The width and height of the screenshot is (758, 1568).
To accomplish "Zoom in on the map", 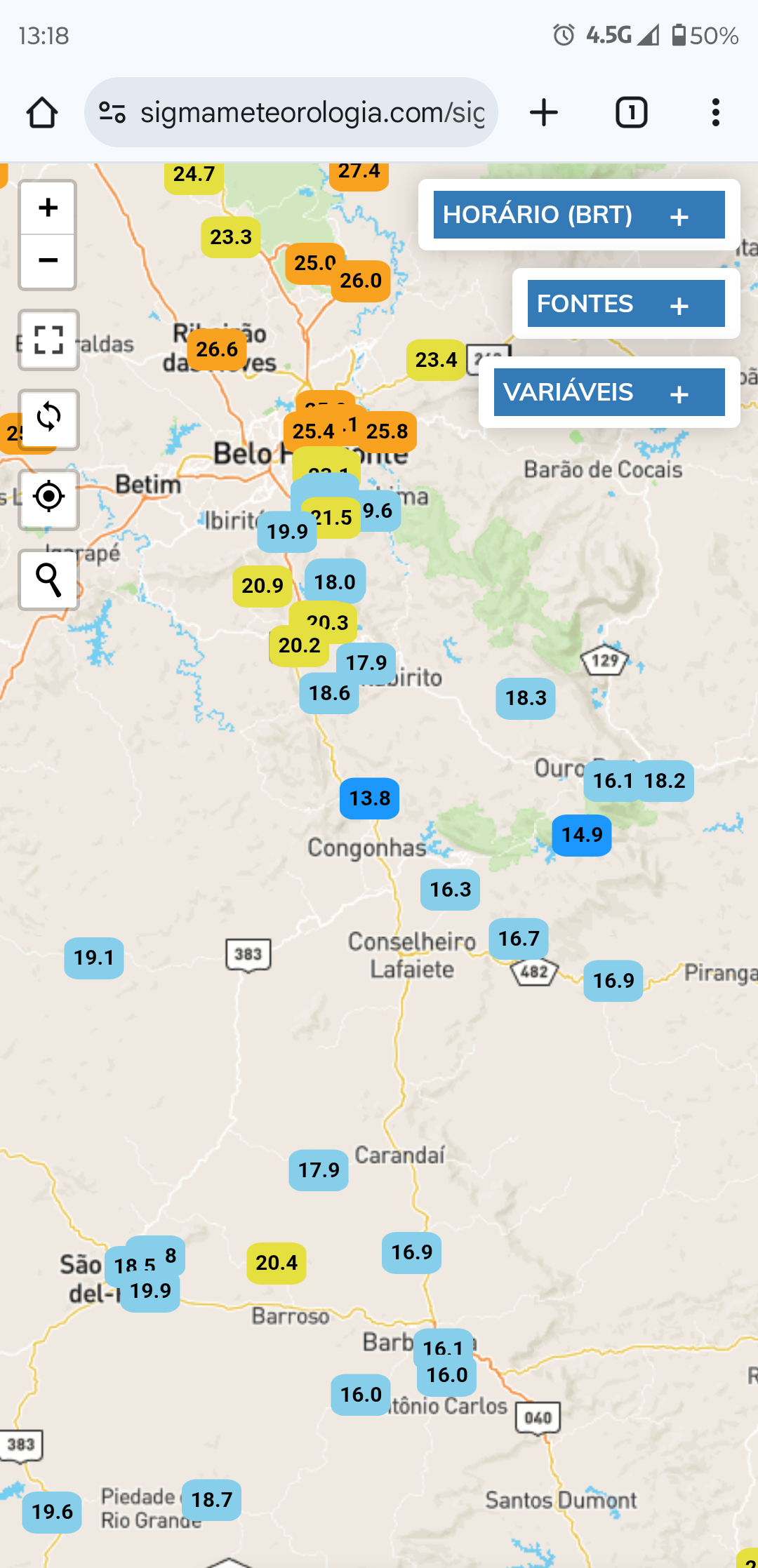I will (x=48, y=208).
